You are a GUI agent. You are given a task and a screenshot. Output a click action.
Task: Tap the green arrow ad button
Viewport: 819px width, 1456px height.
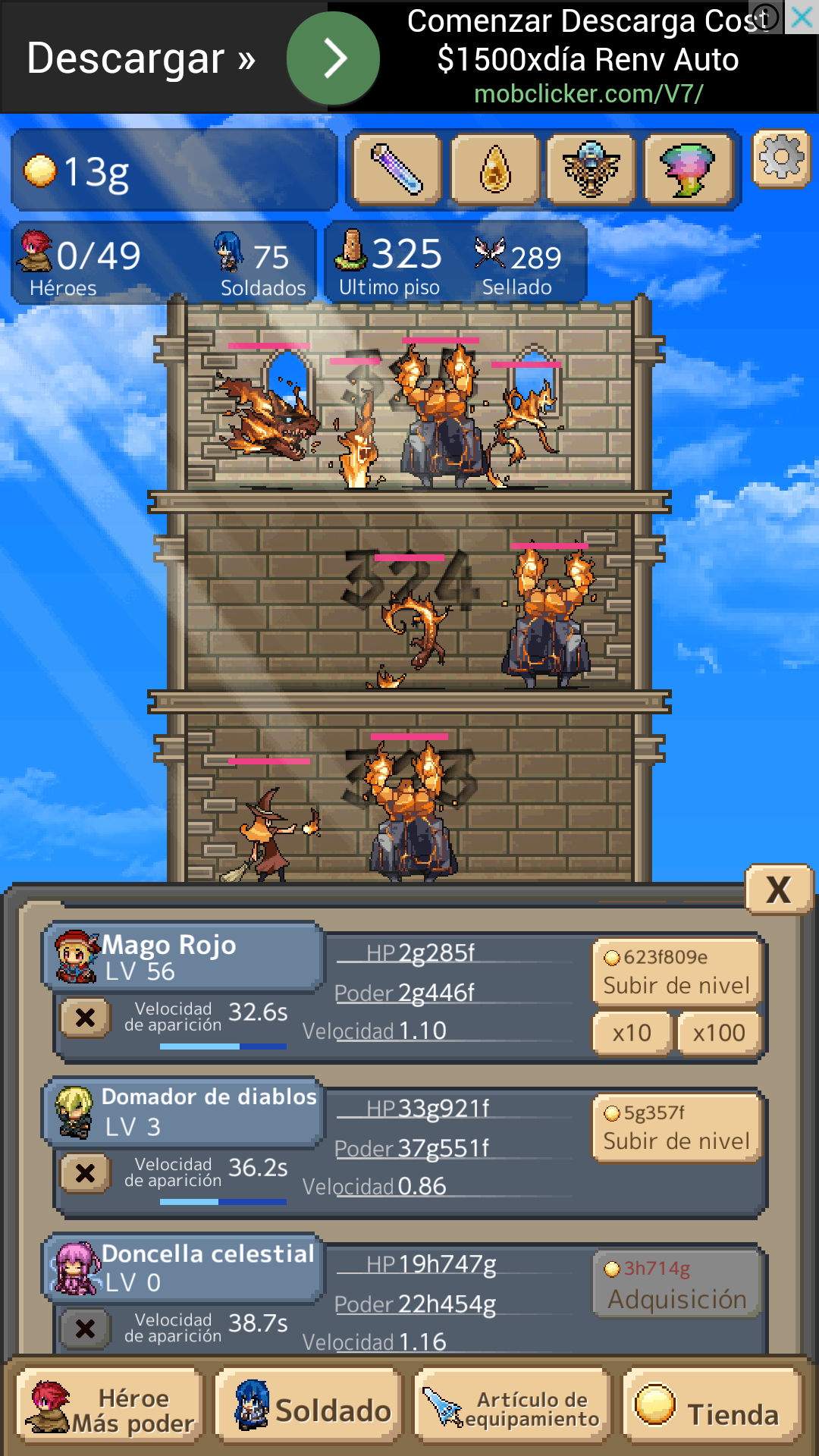pyautogui.click(x=333, y=58)
